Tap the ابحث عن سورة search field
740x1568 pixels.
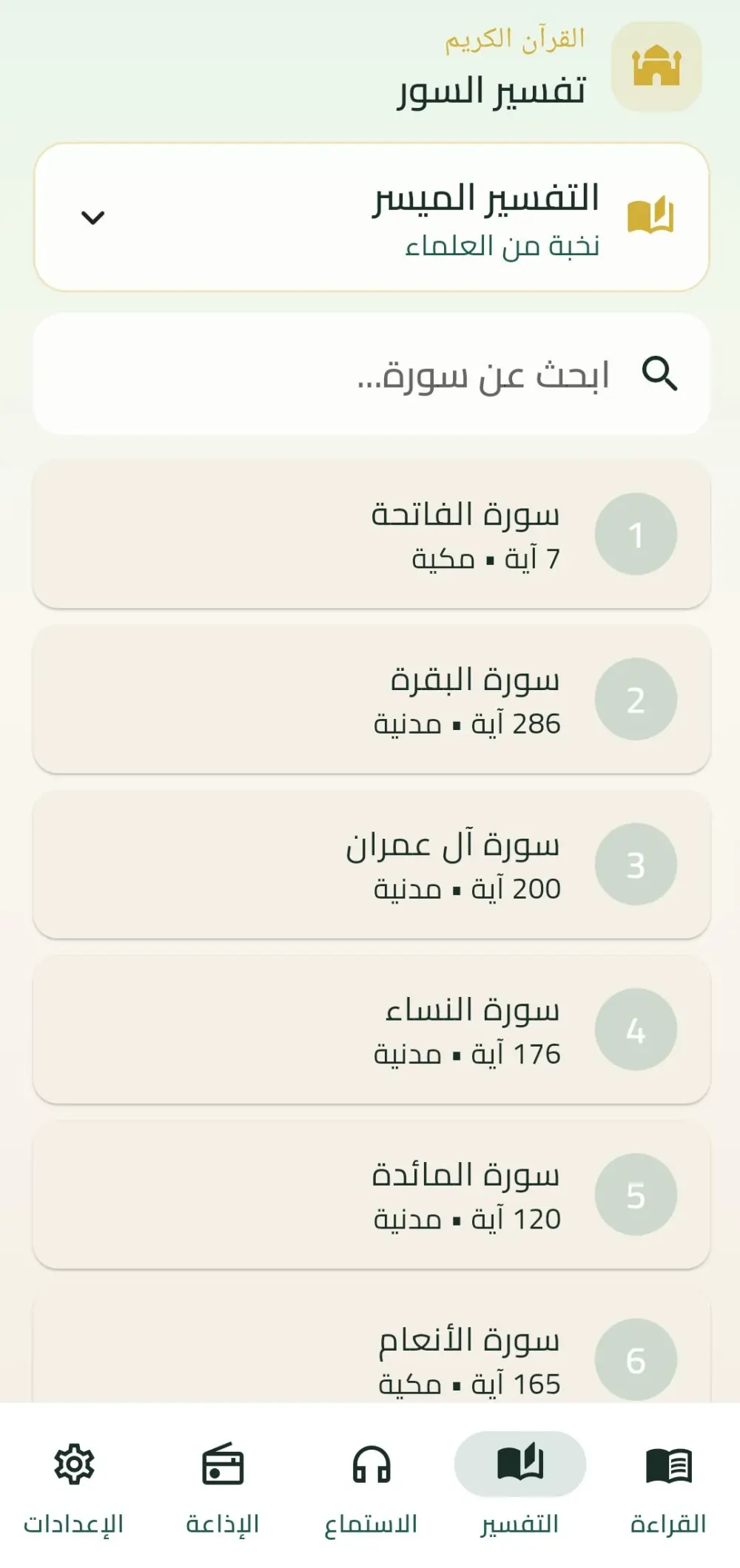(x=371, y=374)
